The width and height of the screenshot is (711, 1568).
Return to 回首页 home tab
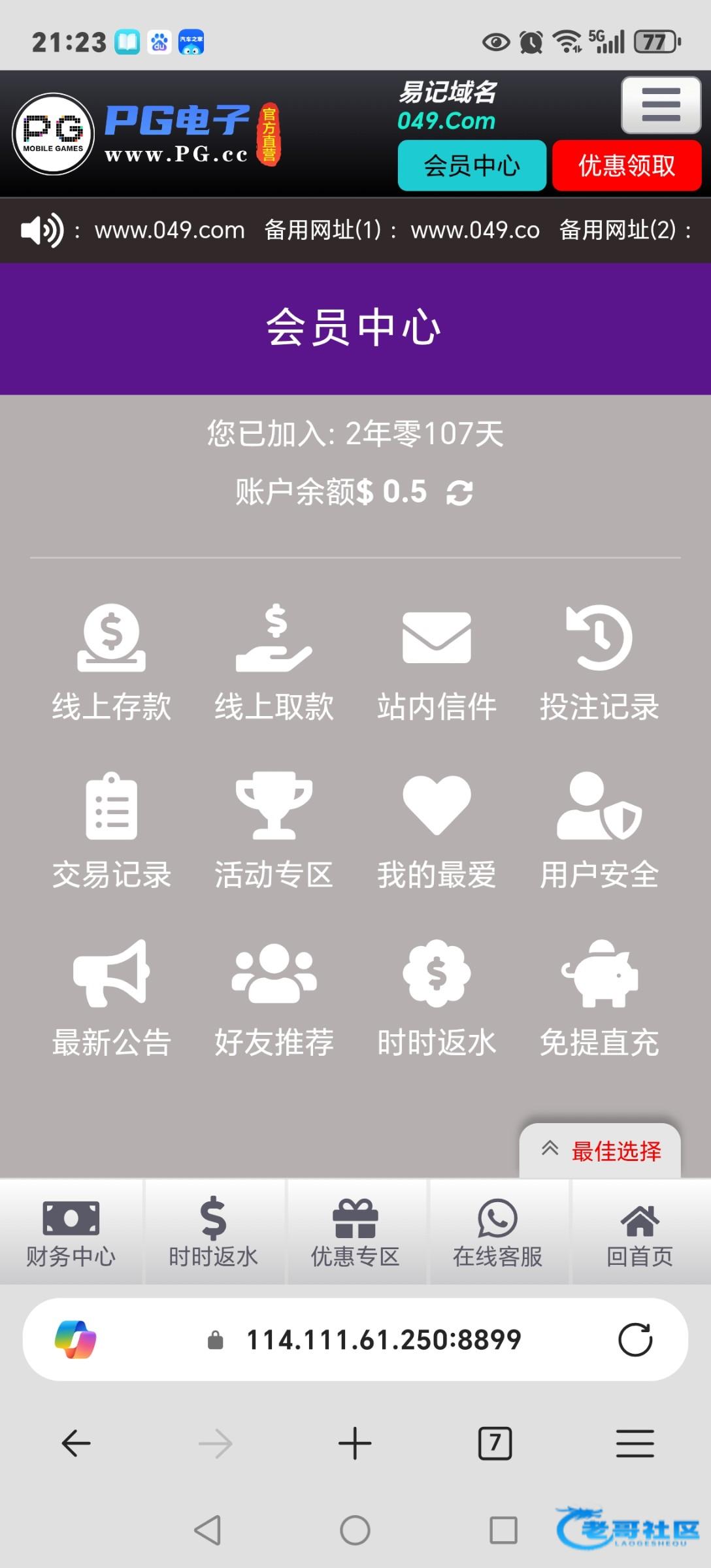[x=640, y=1232]
